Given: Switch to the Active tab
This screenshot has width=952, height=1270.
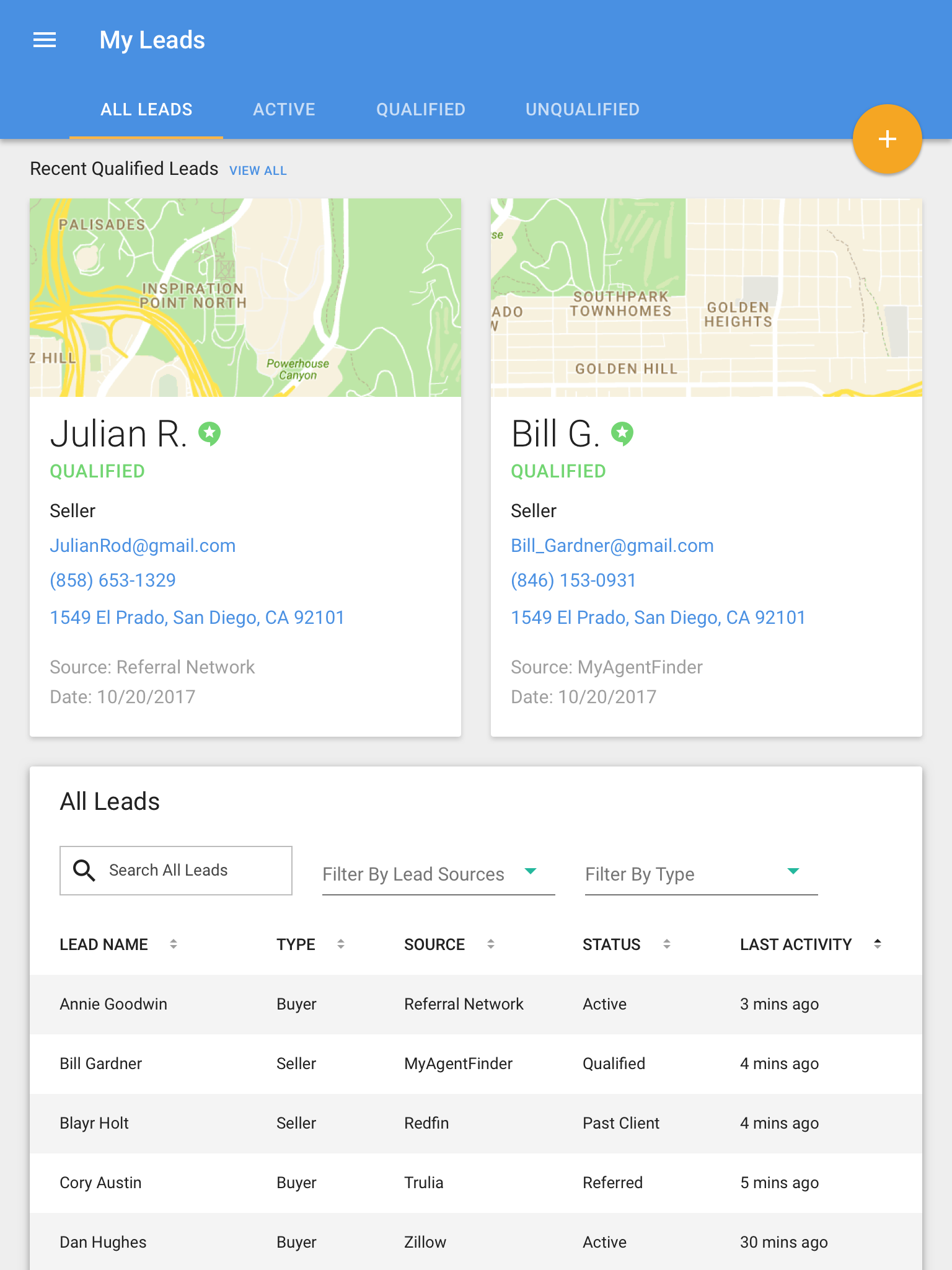Looking at the screenshot, I should click(x=284, y=110).
